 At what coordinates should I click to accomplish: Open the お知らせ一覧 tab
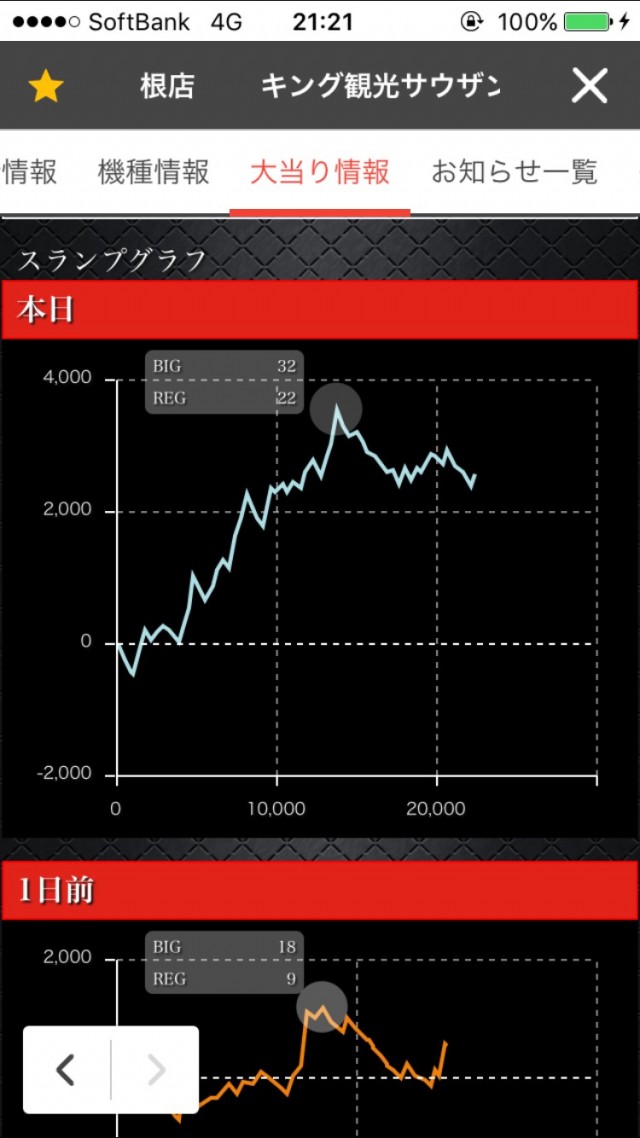(514, 172)
